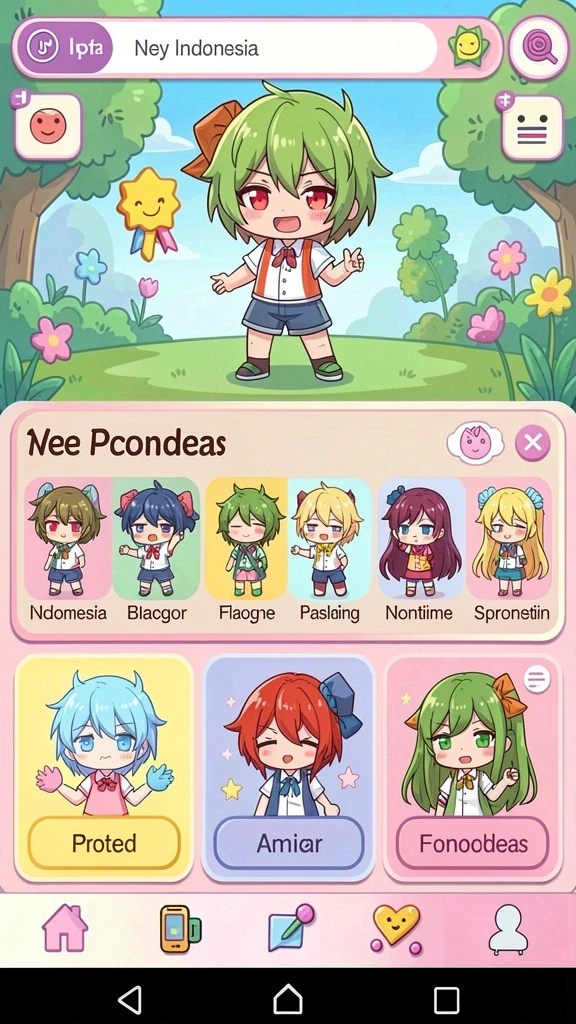The height and width of the screenshot is (1024, 576).
Task: Go to the home tab
Action: (x=65, y=928)
